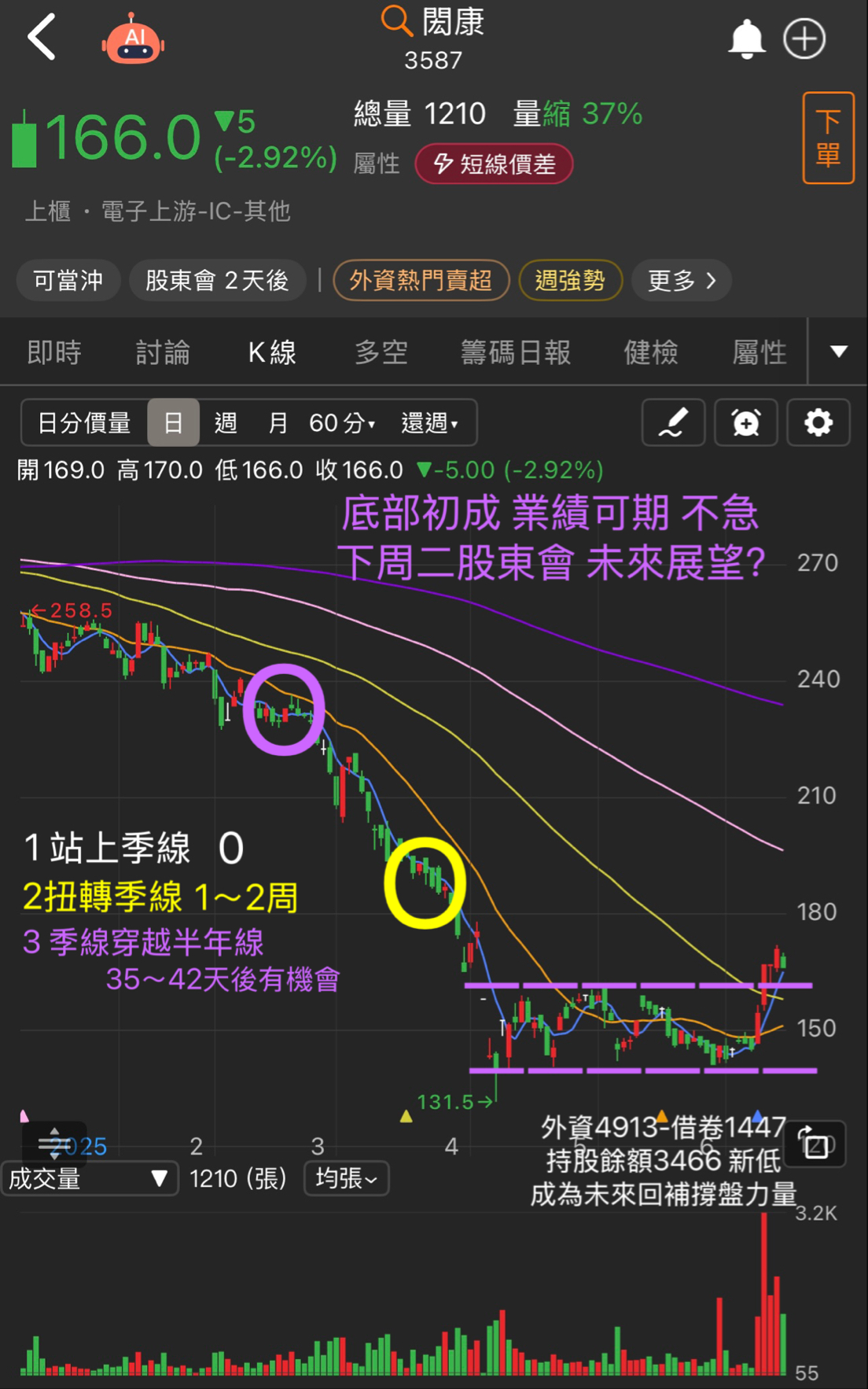
Task: Switch to the 討論 tab
Action: [x=163, y=352]
